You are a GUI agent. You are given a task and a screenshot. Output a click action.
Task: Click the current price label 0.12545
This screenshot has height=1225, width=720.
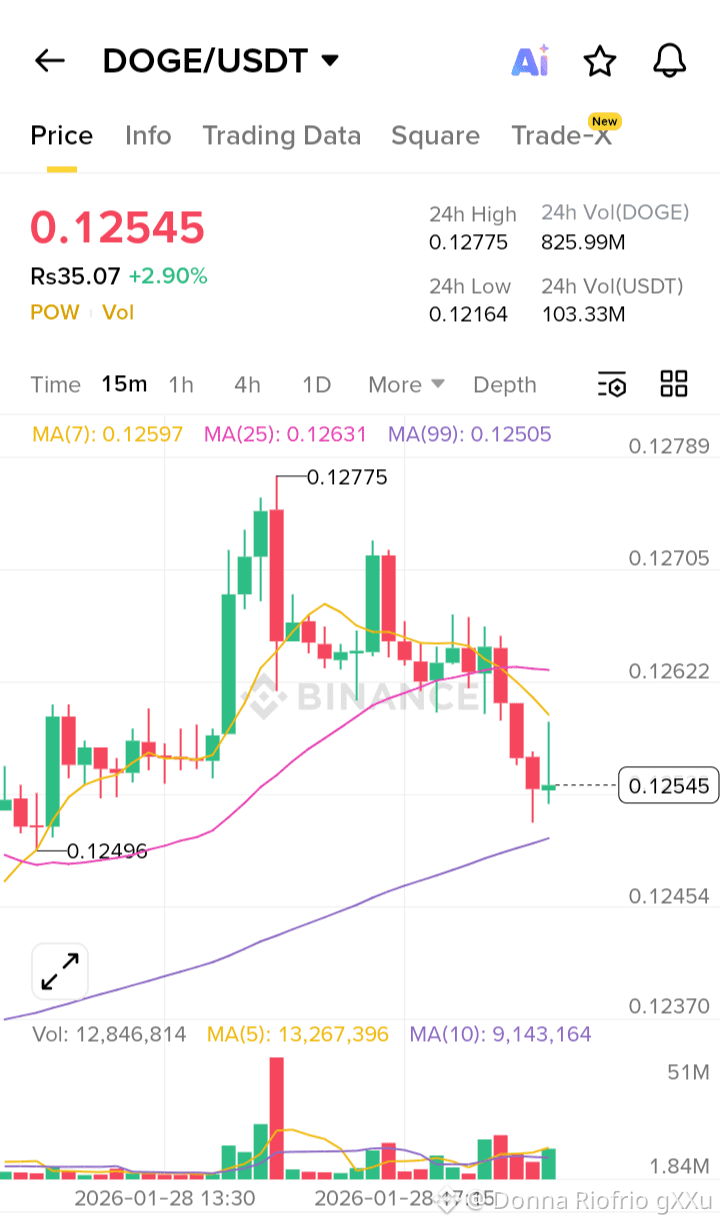668,786
